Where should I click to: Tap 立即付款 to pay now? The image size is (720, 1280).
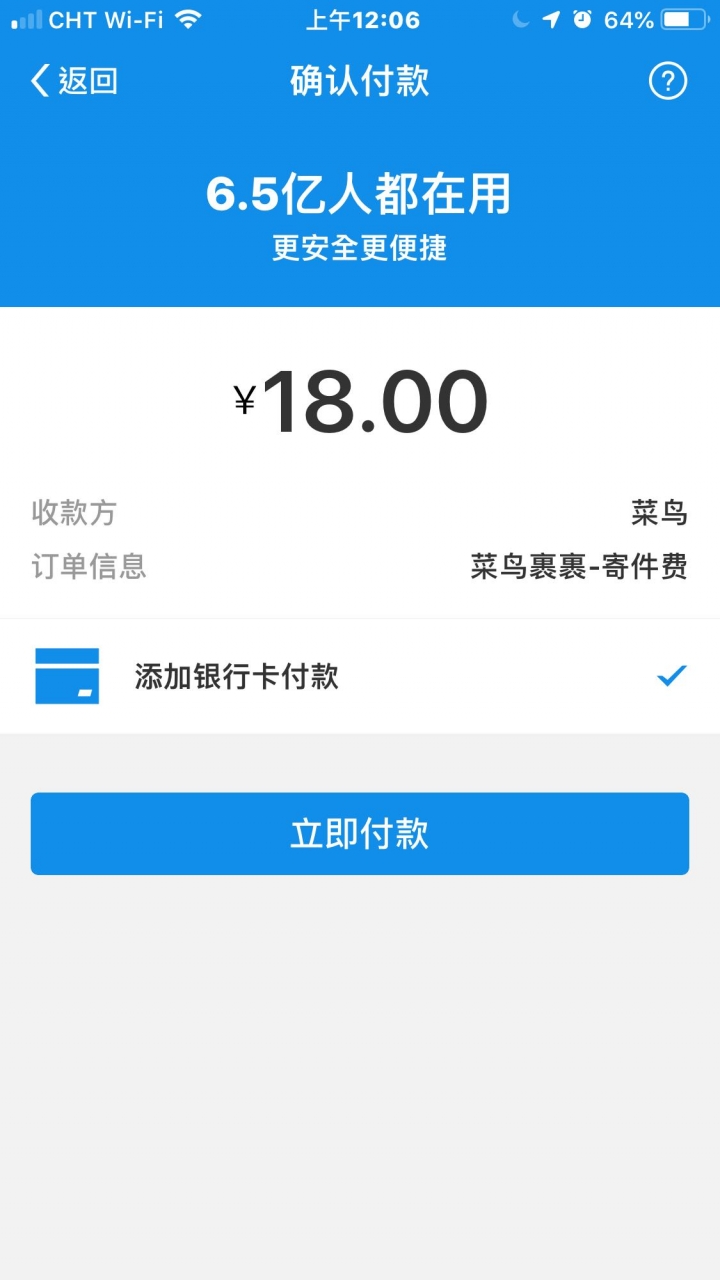click(360, 834)
